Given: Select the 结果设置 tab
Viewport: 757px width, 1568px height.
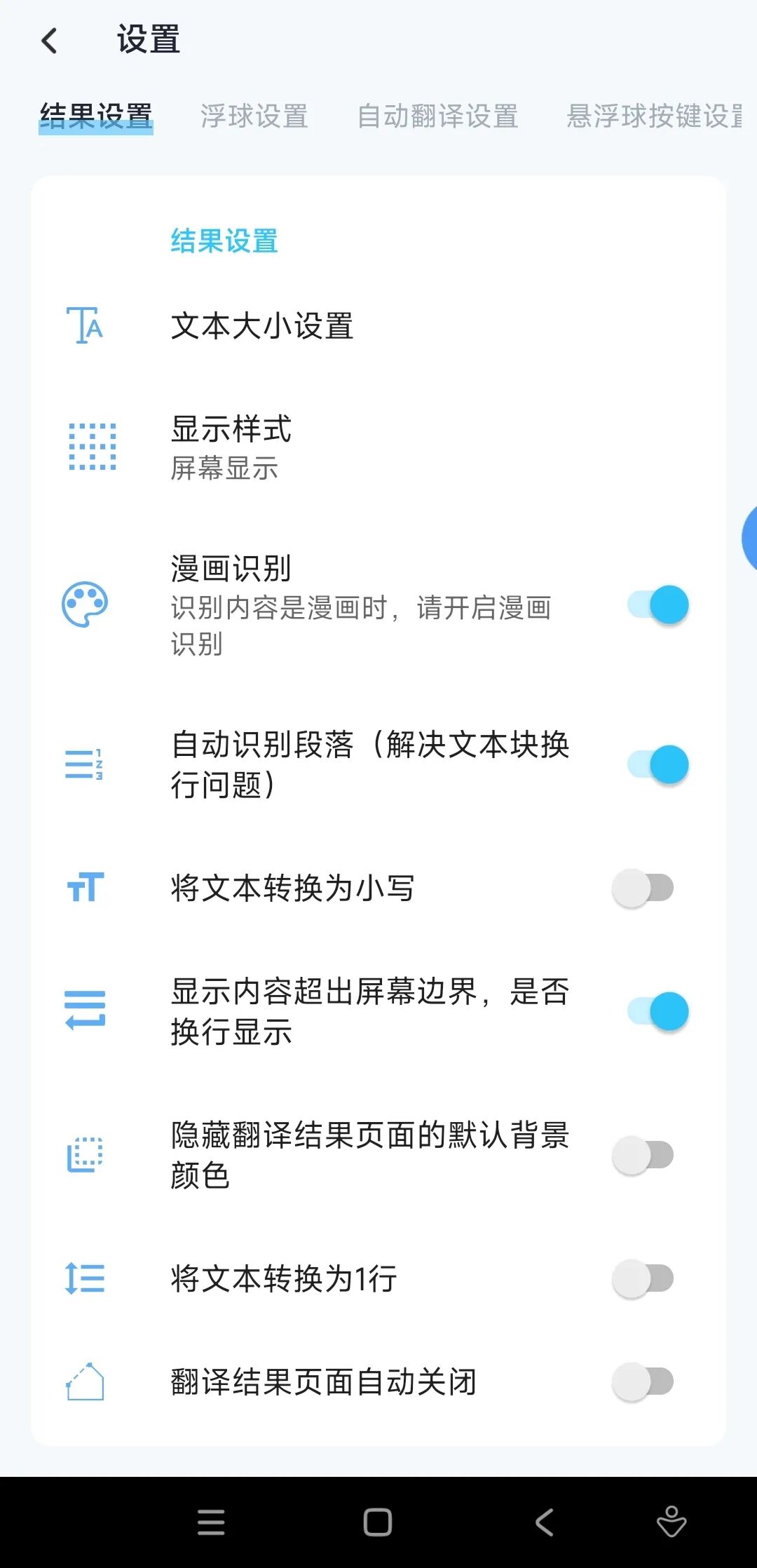Looking at the screenshot, I should point(96,116).
